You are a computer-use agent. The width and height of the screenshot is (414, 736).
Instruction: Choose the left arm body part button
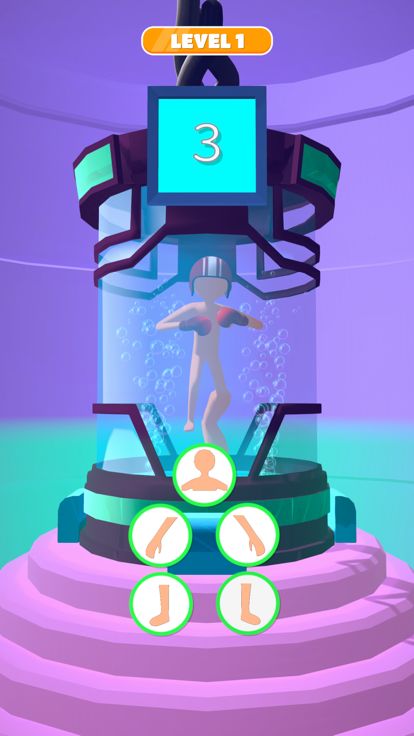(x=161, y=536)
